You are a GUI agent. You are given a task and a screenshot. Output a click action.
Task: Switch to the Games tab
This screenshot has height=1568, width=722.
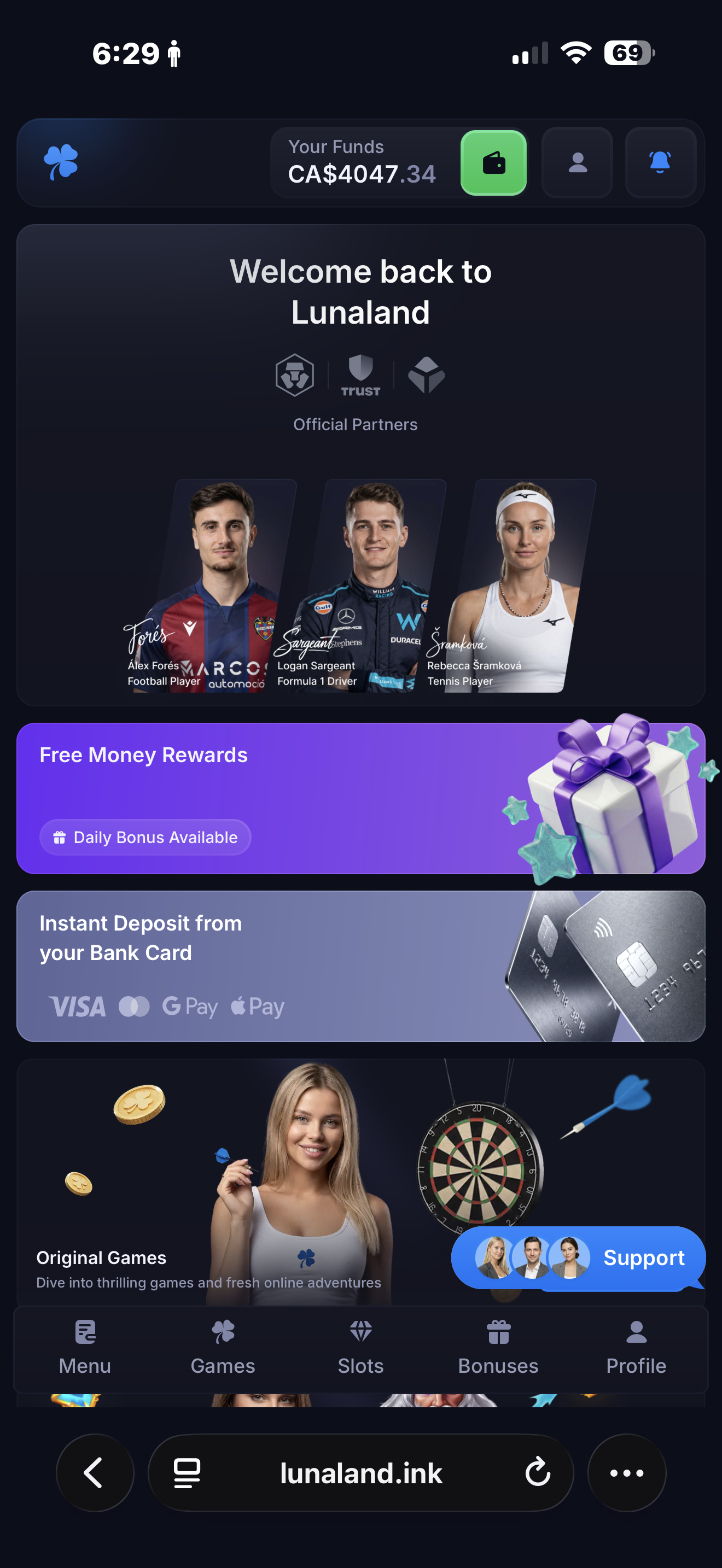[223, 1348]
